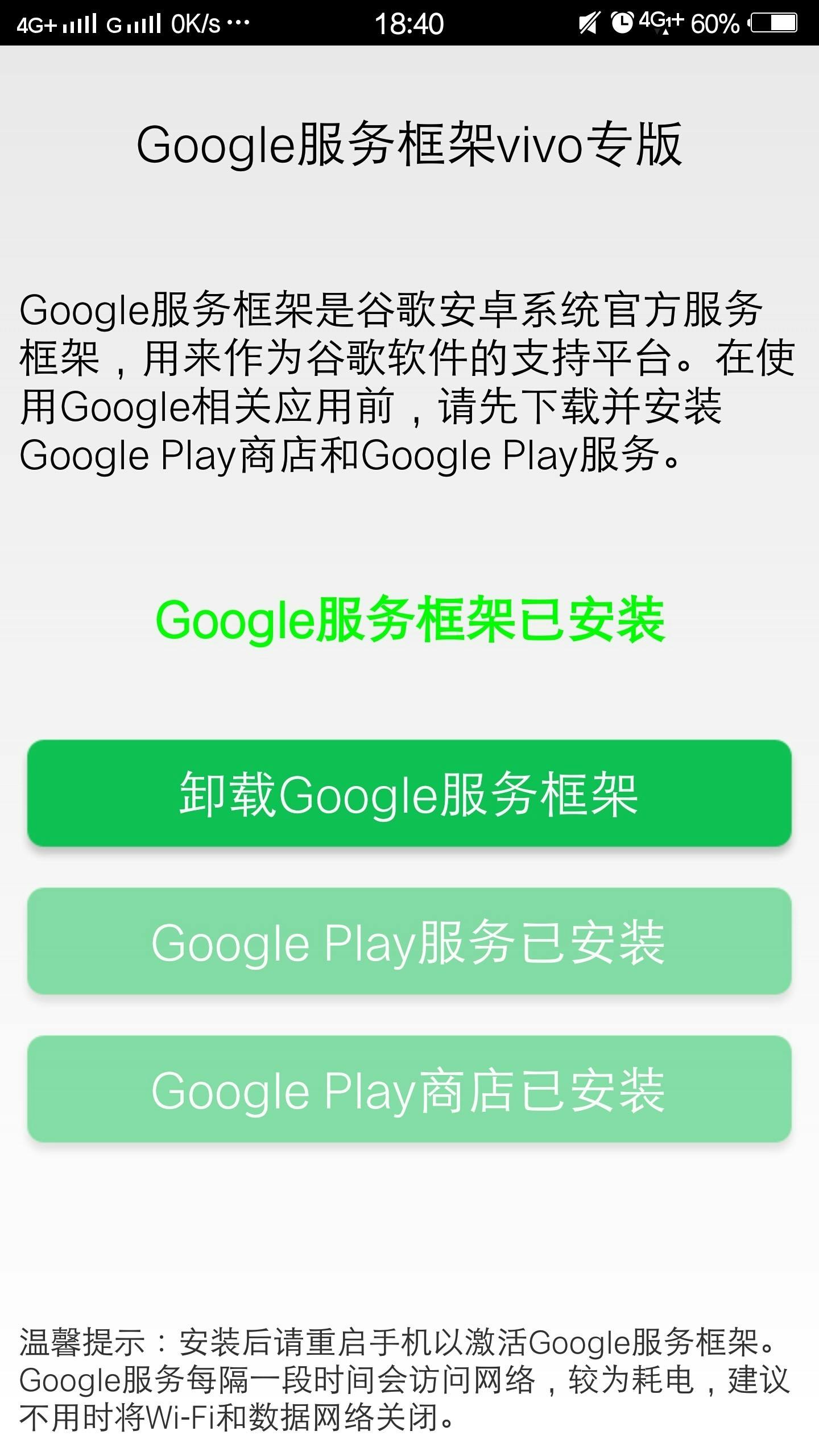
Task: Tap the first SIM signal bars icon
Action: tap(80, 23)
